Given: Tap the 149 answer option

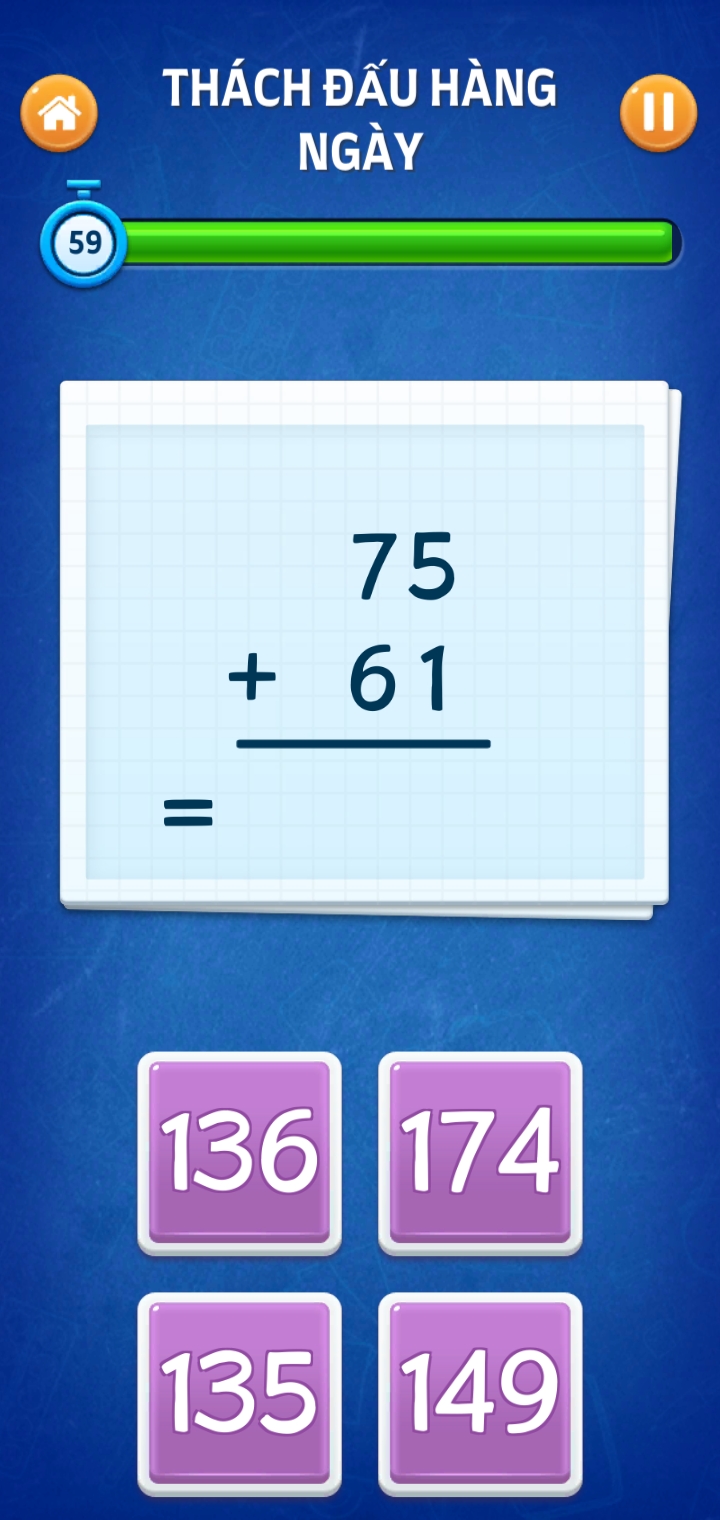Looking at the screenshot, I should tap(480, 1394).
